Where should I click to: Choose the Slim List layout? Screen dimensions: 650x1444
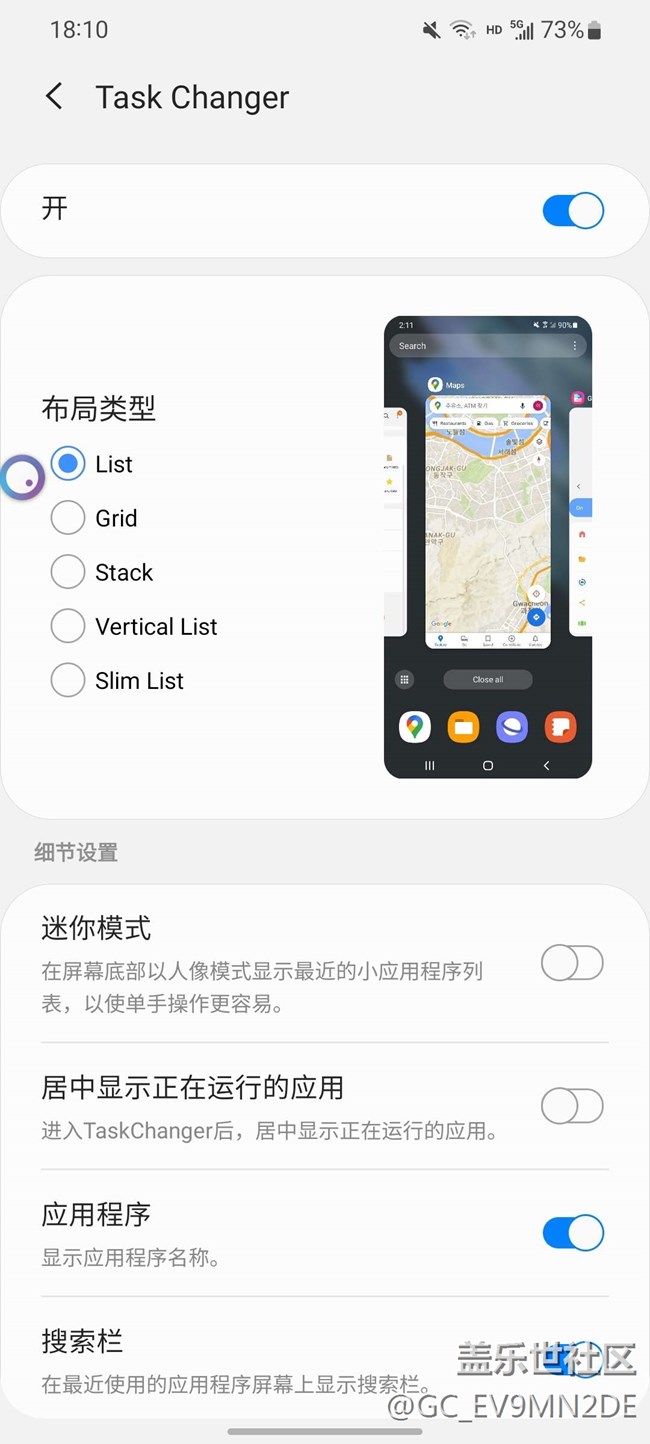[x=68, y=680]
